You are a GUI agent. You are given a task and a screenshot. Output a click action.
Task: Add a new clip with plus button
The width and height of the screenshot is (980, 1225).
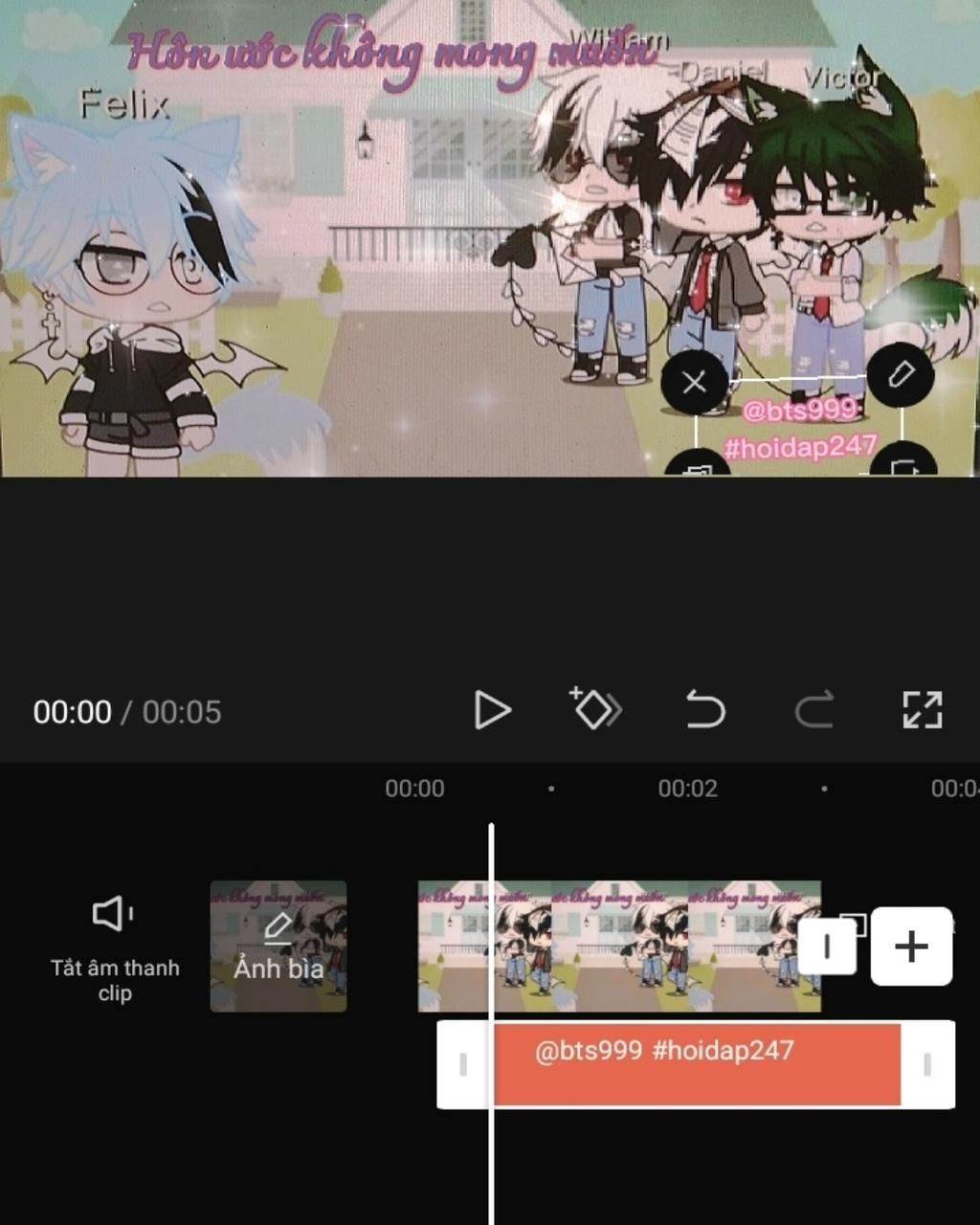911,947
